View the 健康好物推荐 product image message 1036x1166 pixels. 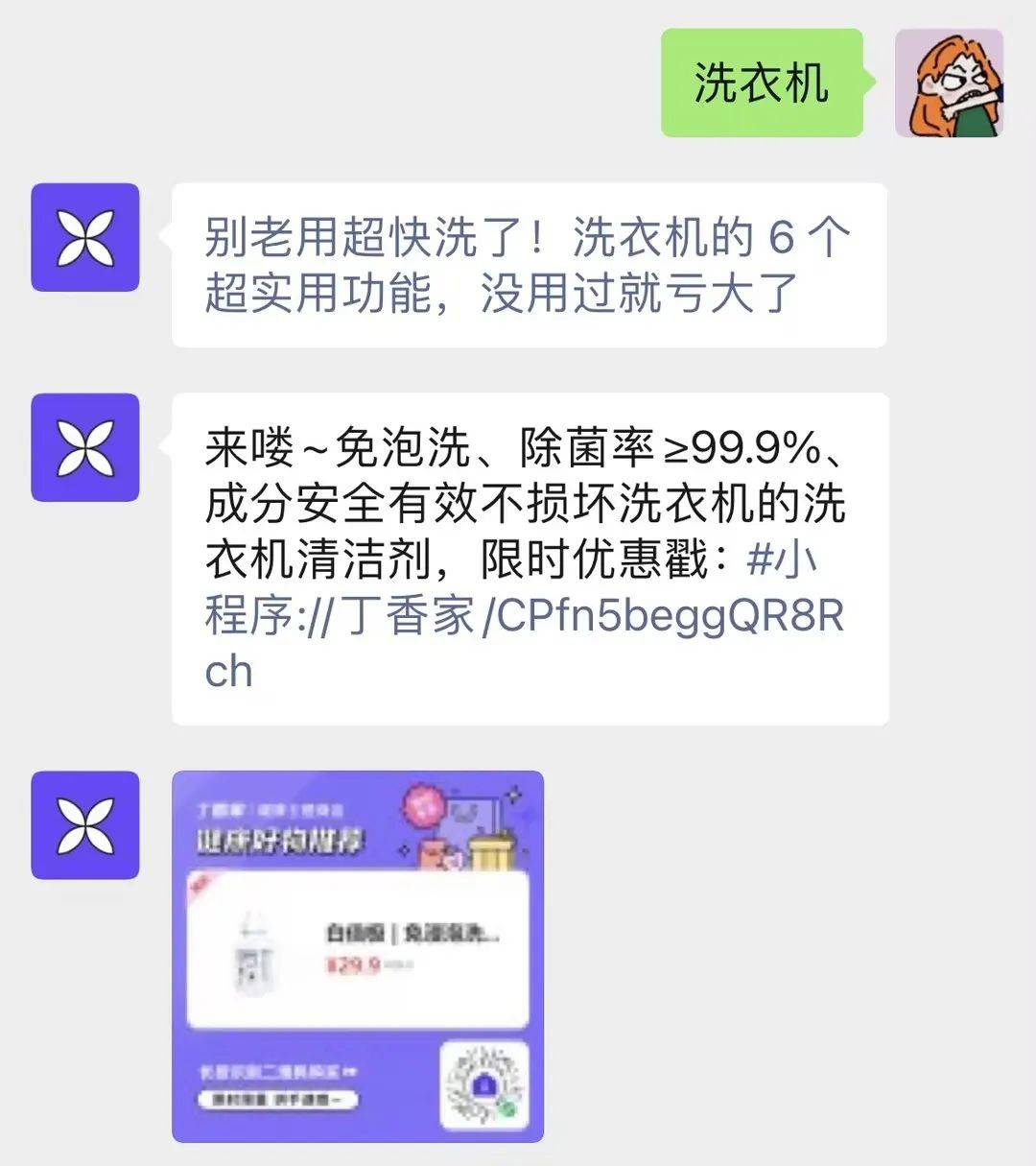357,956
